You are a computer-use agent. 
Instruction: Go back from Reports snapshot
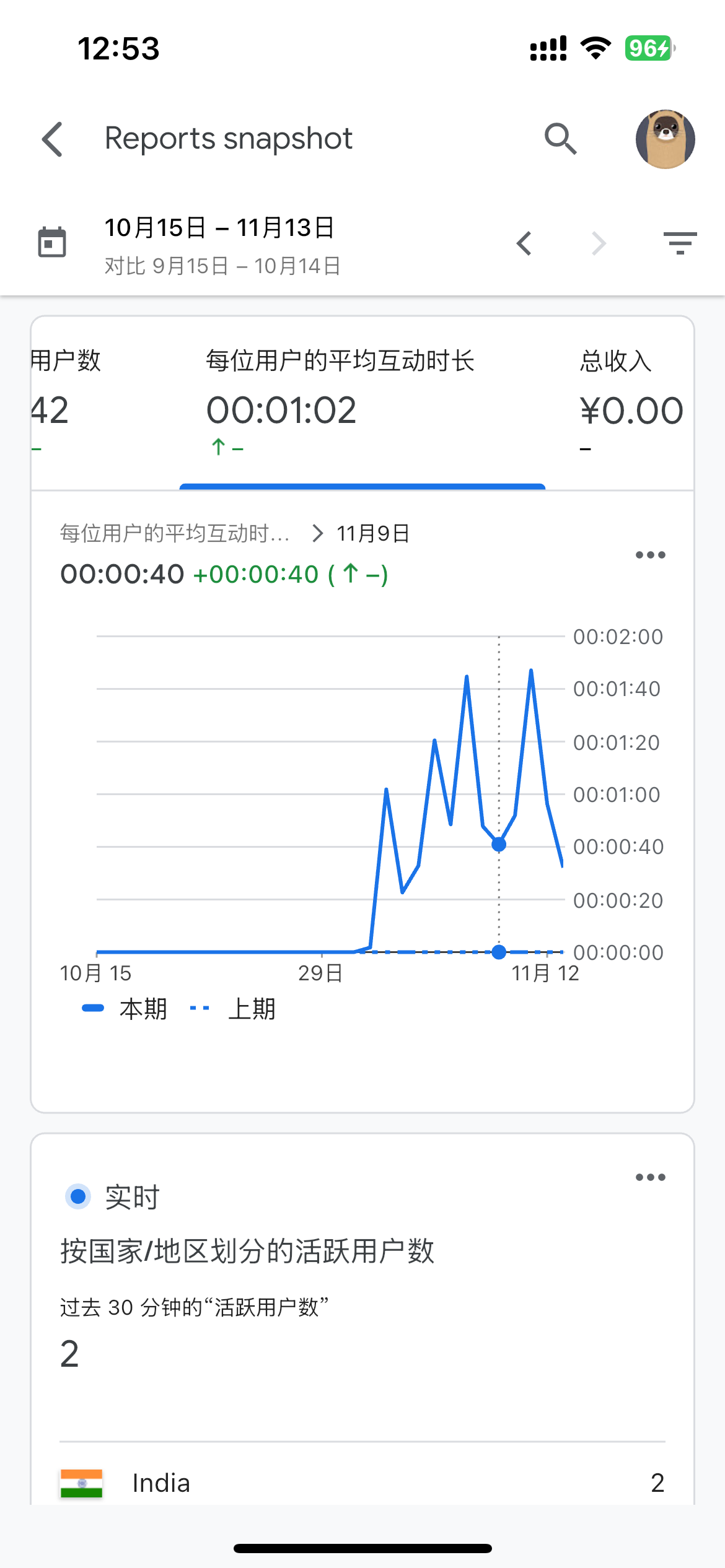(53, 139)
